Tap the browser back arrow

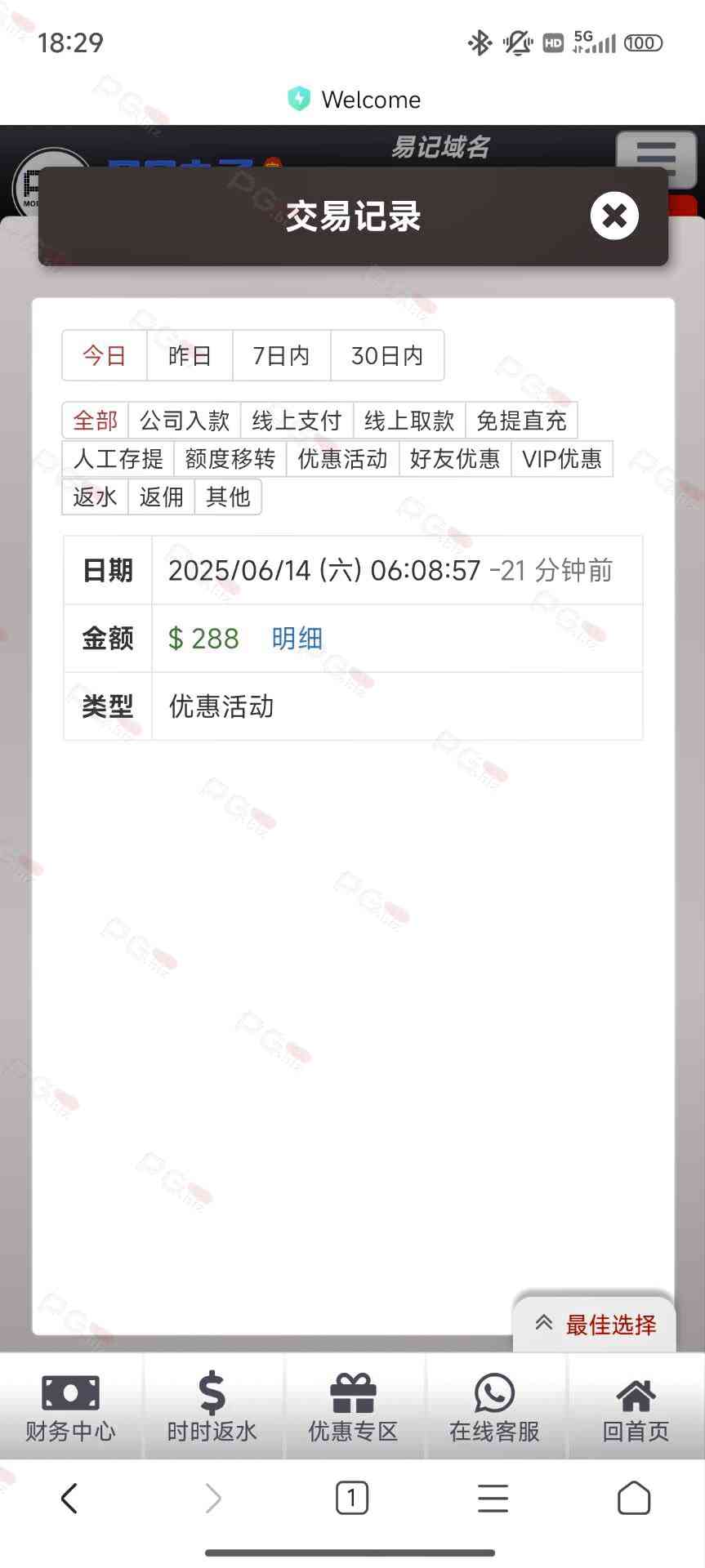pyautogui.click(x=69, y=1499)
